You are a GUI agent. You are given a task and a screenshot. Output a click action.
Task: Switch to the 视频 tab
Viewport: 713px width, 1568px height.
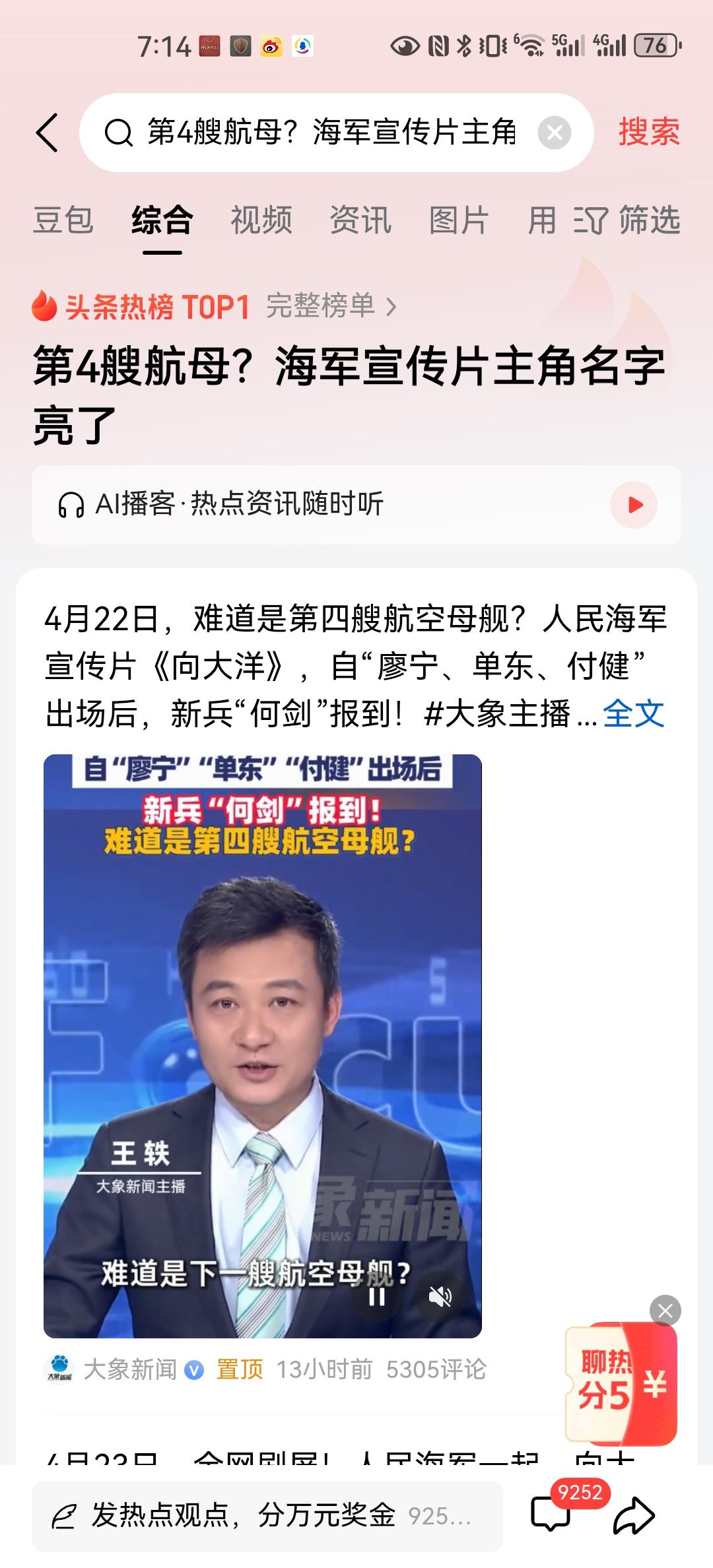click(x=261, y=221)
